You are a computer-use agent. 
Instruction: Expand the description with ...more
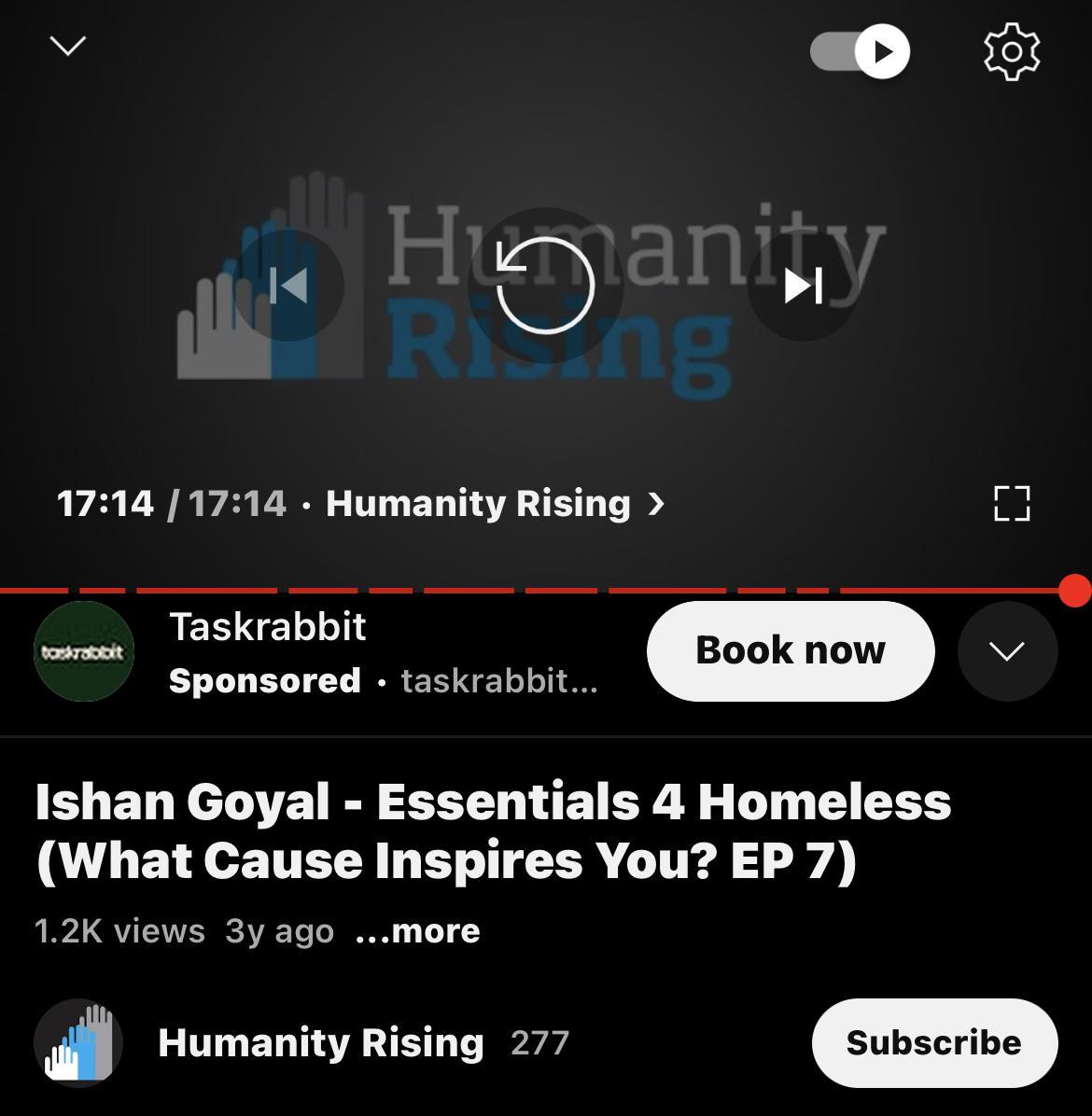(x=418, y=930)
